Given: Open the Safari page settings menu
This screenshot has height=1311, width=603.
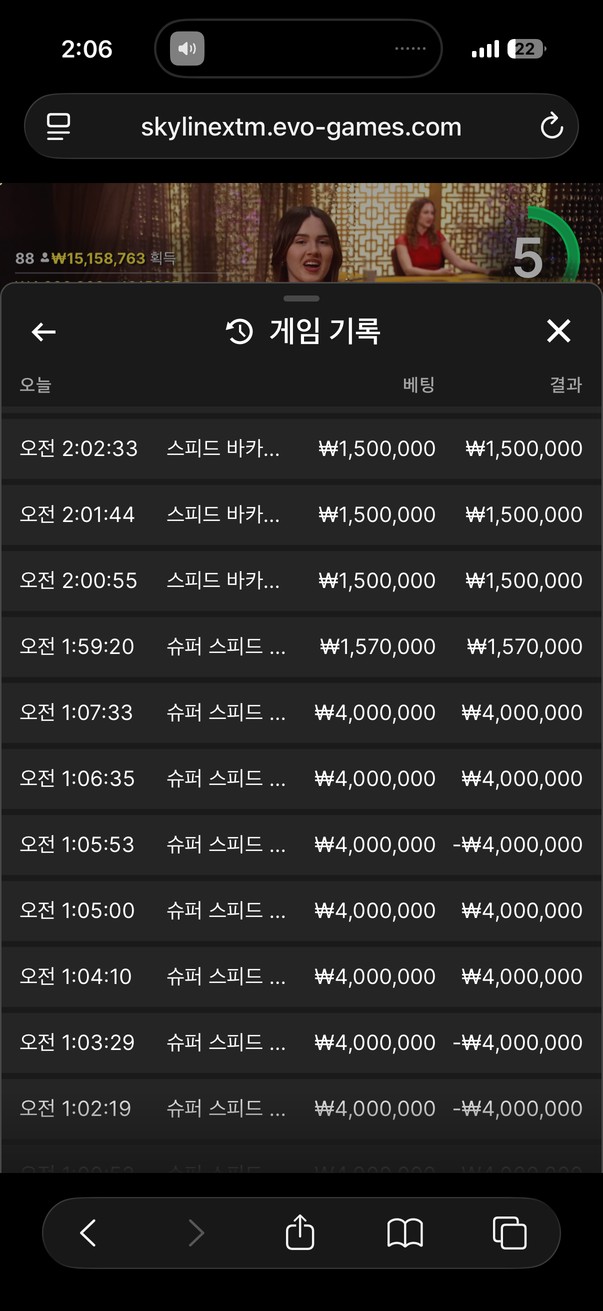Looking at the screenshot, I should (59, 126).
